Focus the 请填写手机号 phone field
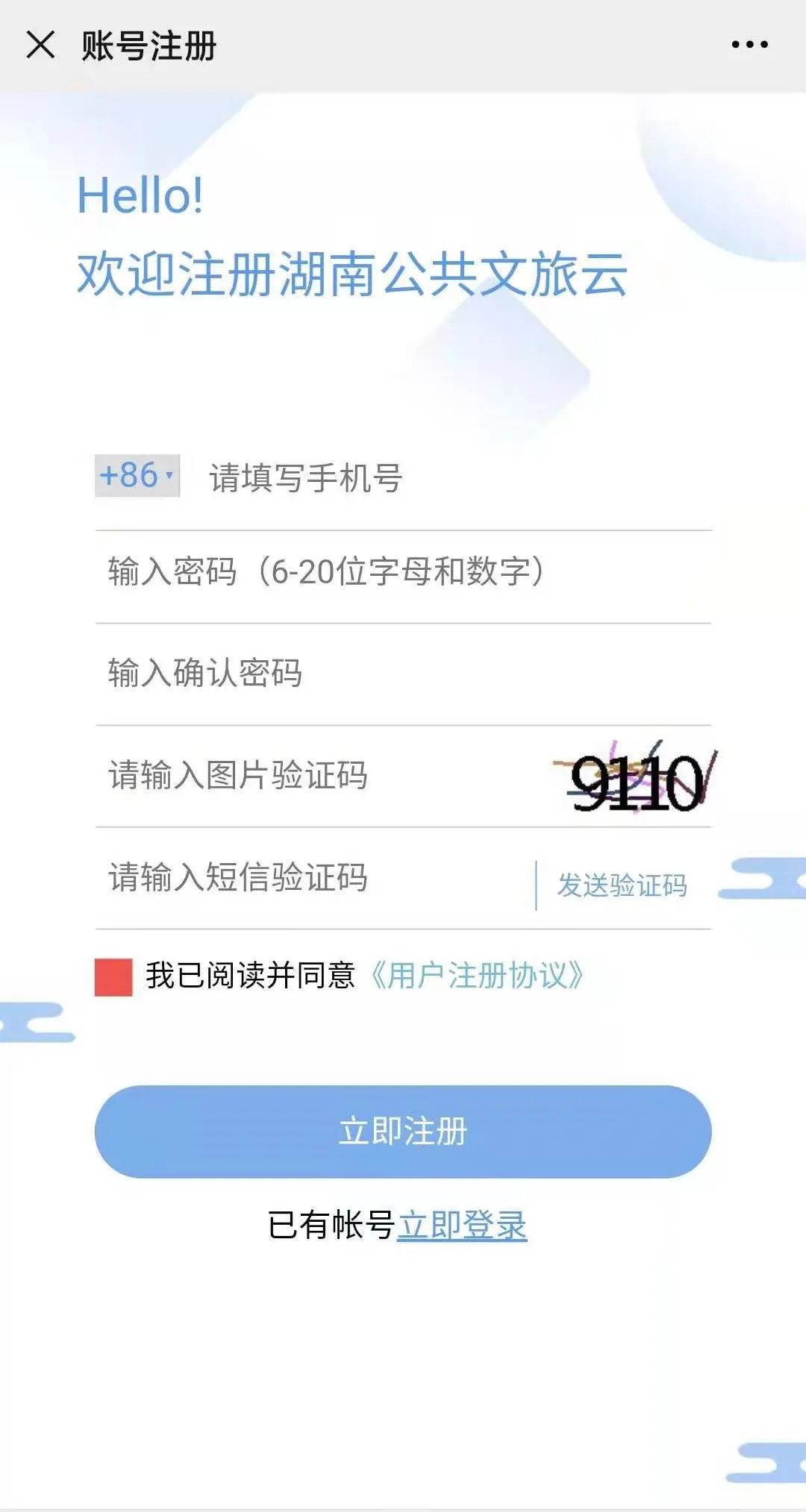Viewport: 806px width, 1512px height. point(448,478)
